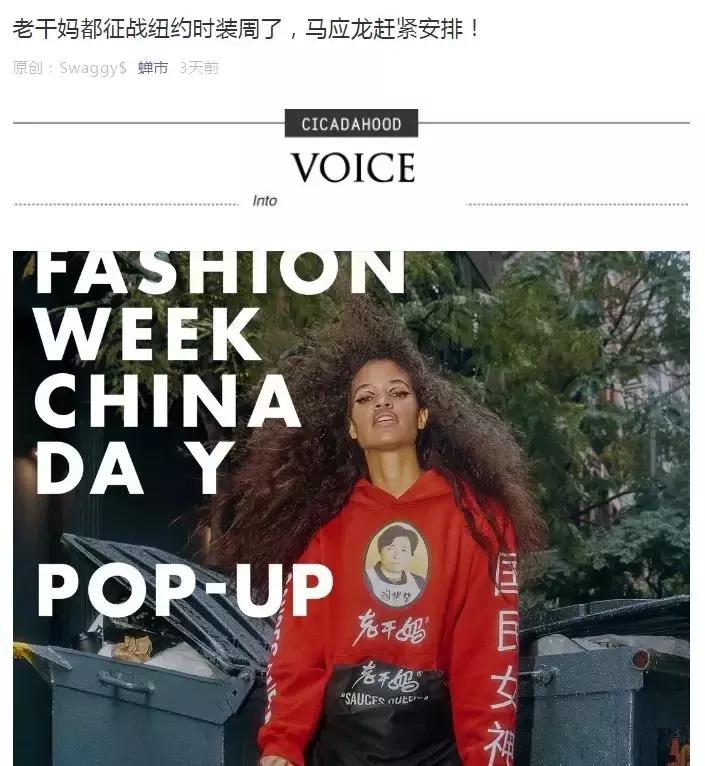View the Fashion Week China Day photo
The width and height of the screenshot is (705, 766).
(351, 508)
